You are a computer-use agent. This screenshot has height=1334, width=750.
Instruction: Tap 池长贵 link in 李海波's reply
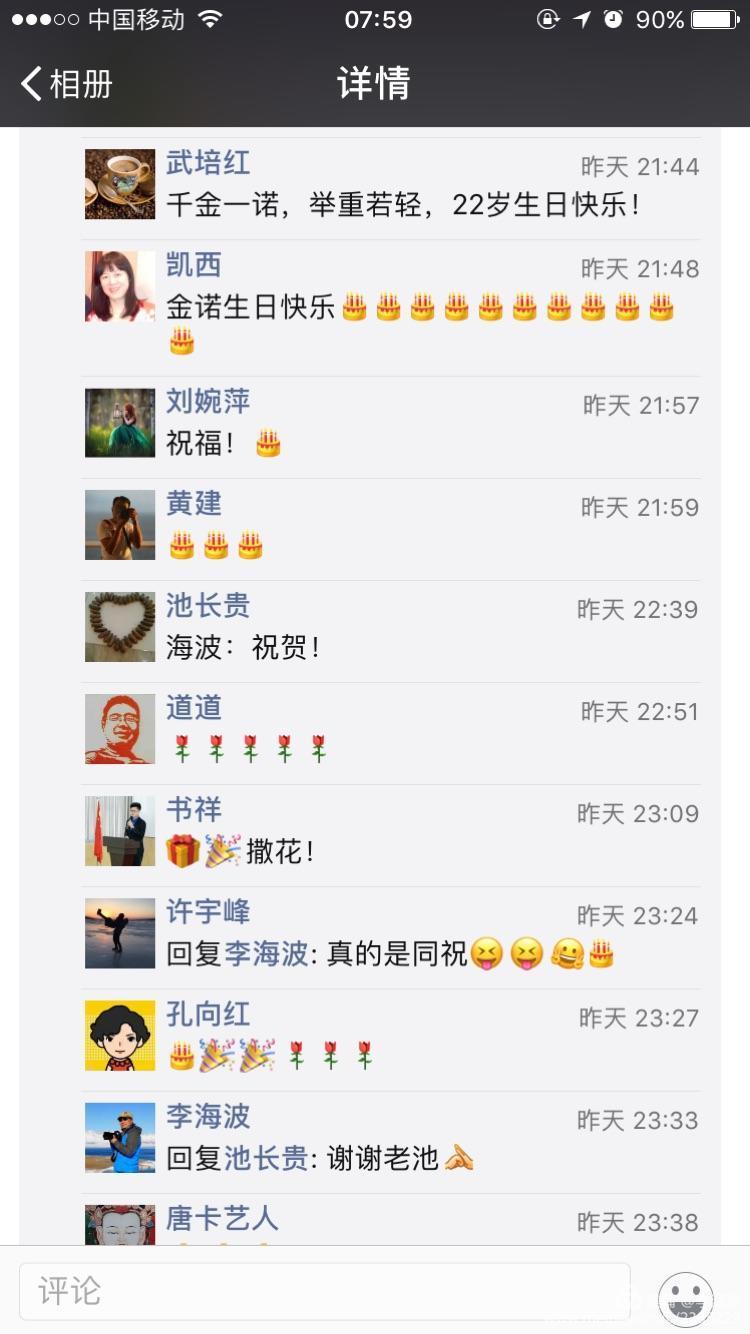[266, 1158]
